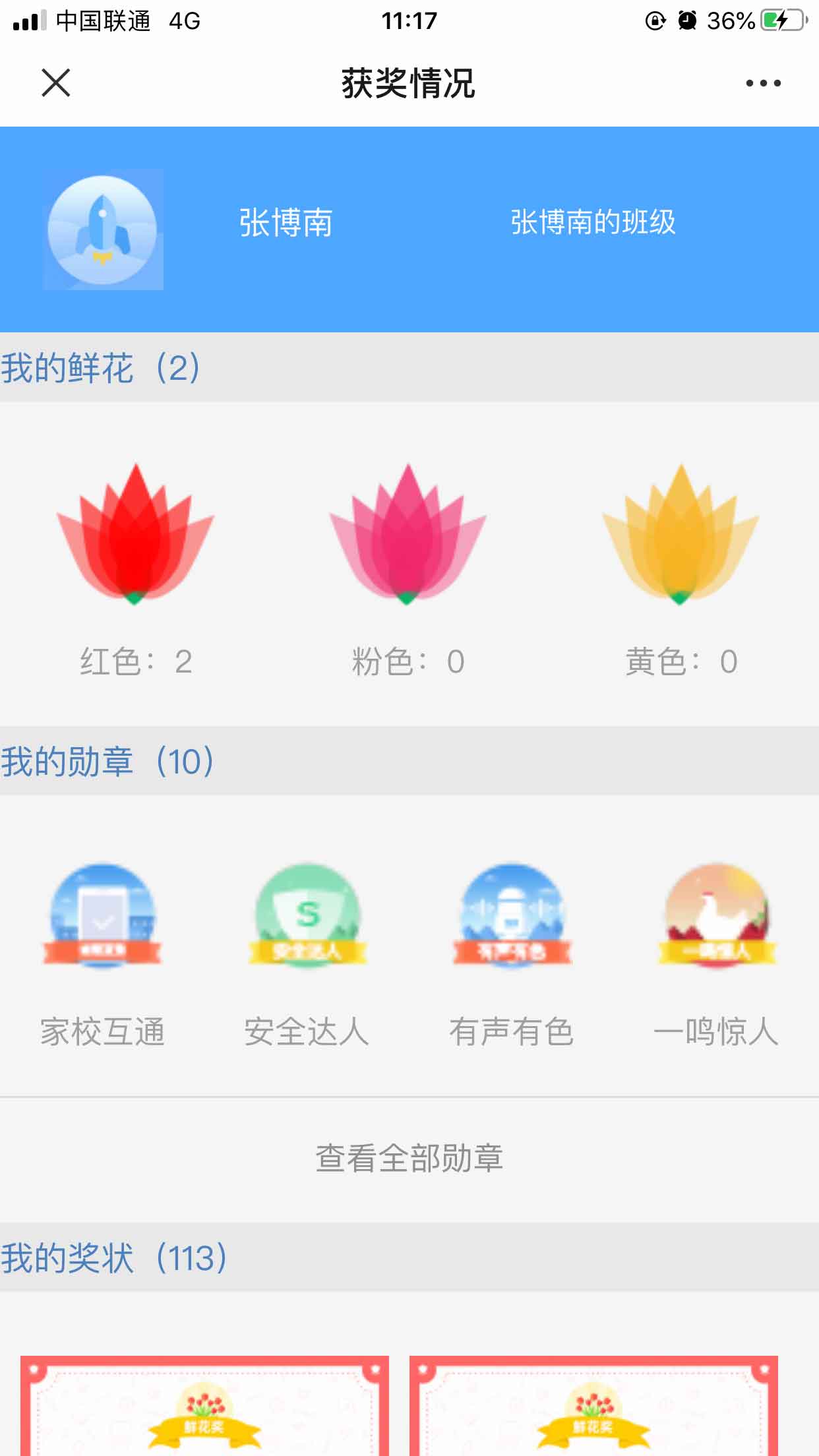Tap 张博南's rocket profile avatar
The width and height of the screenshot is (819, 1456).
tap(103, 229)
